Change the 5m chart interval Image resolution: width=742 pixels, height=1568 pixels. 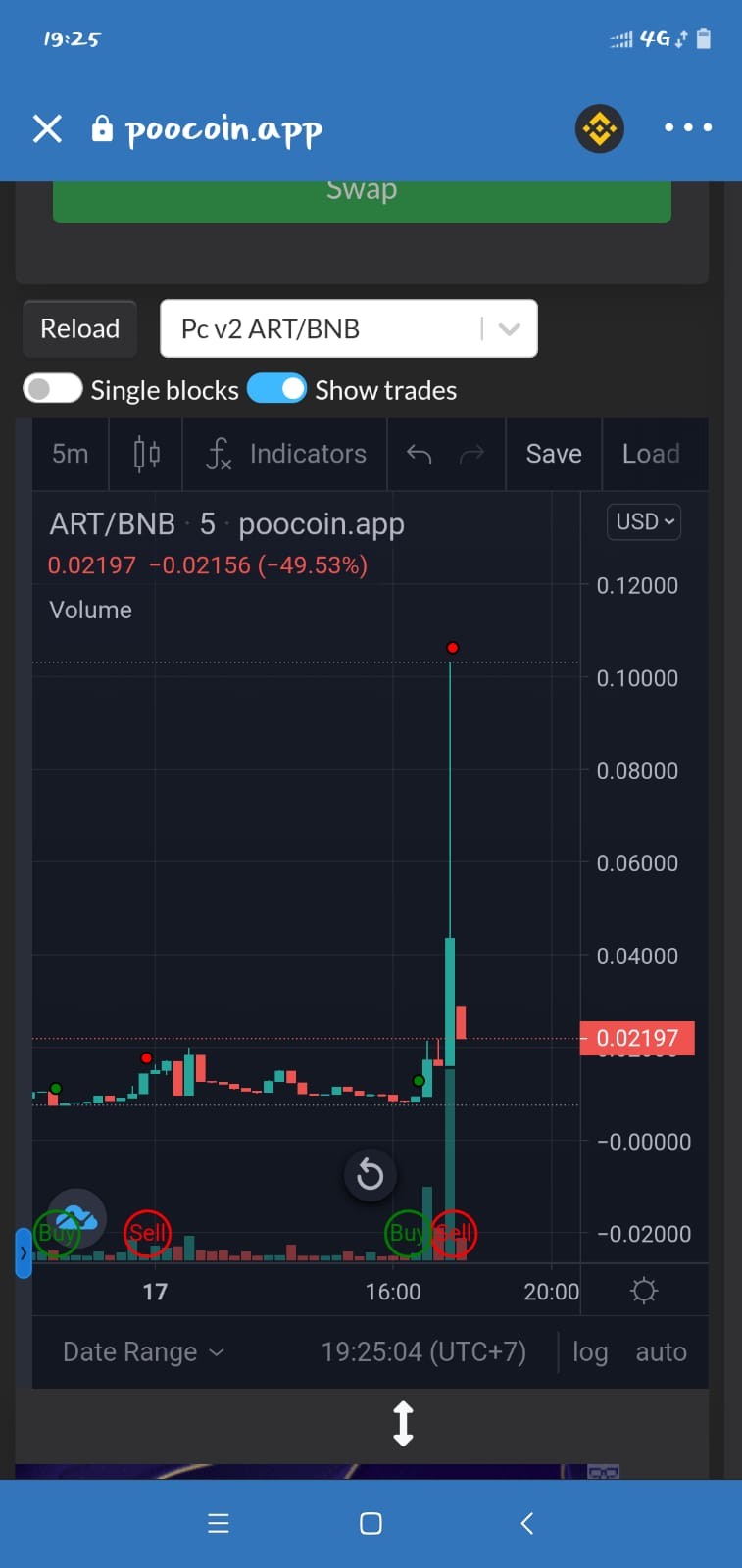point(71,454)
